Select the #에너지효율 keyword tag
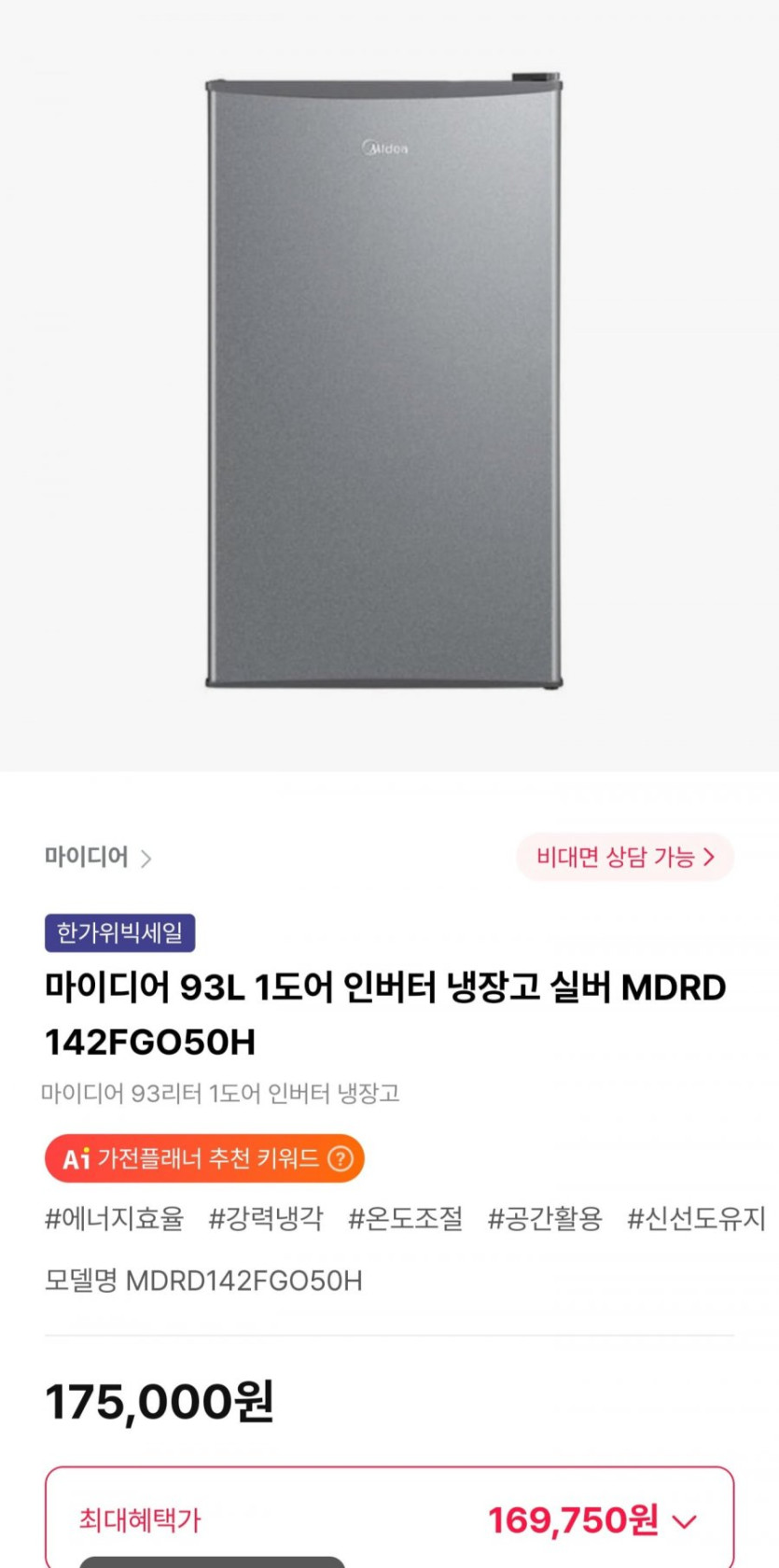Viewport: 779px width, 1568px height. tap(114, 1218)
